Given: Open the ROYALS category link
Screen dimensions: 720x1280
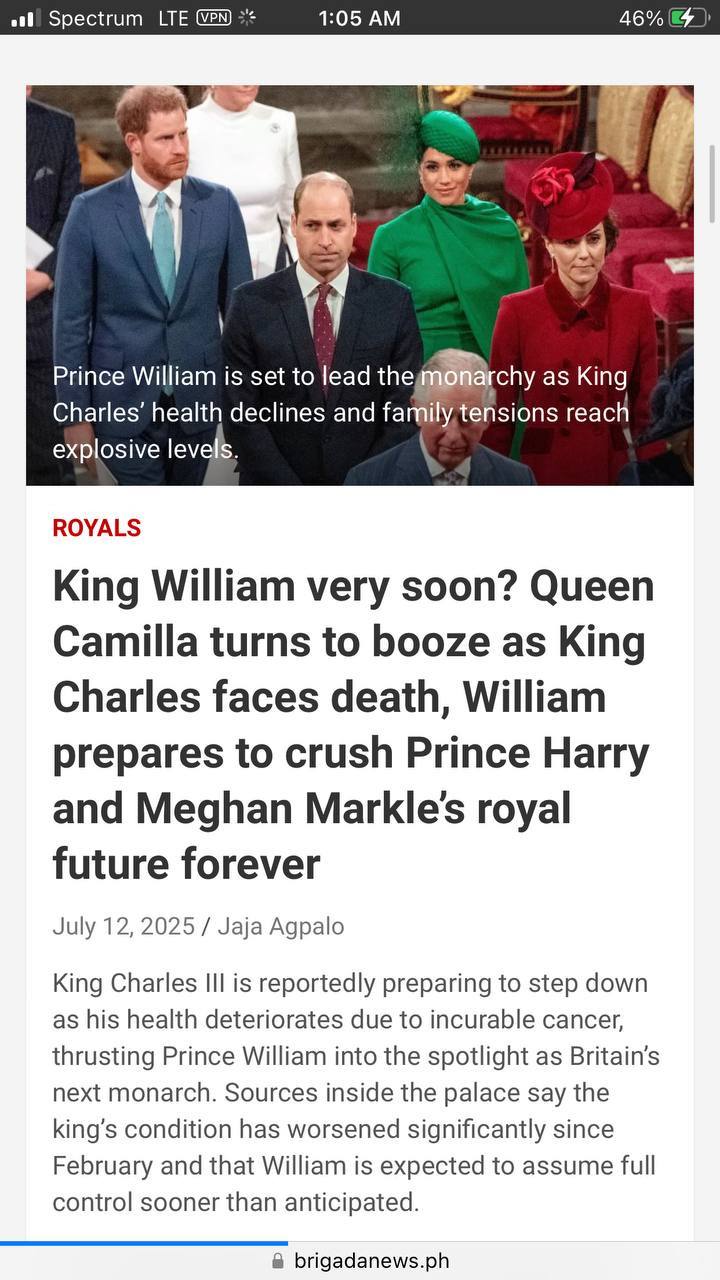Looking at the screenshot, I should (96, 528).
